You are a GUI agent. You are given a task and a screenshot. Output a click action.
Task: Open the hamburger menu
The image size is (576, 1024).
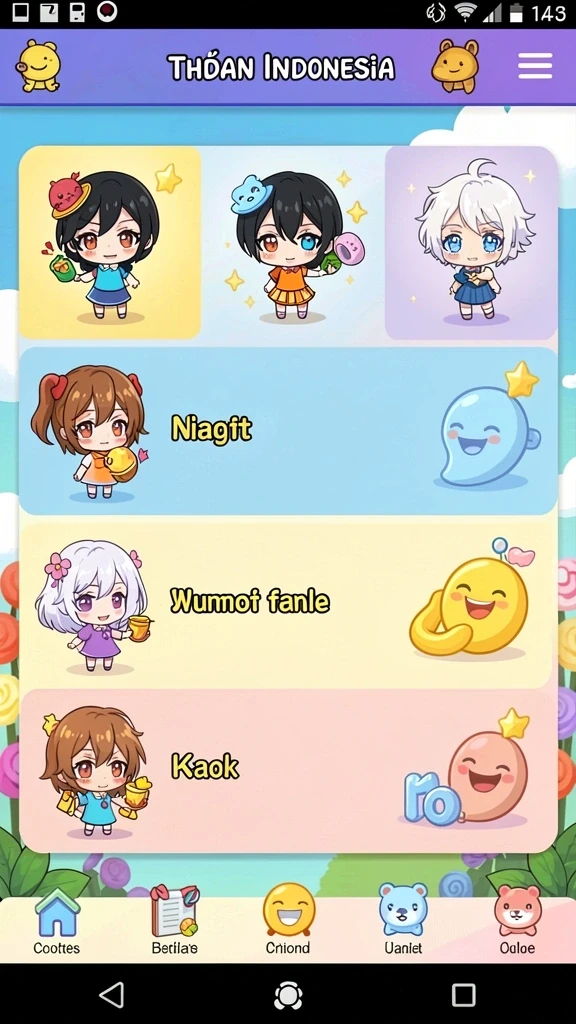click(x=535, y=66)
